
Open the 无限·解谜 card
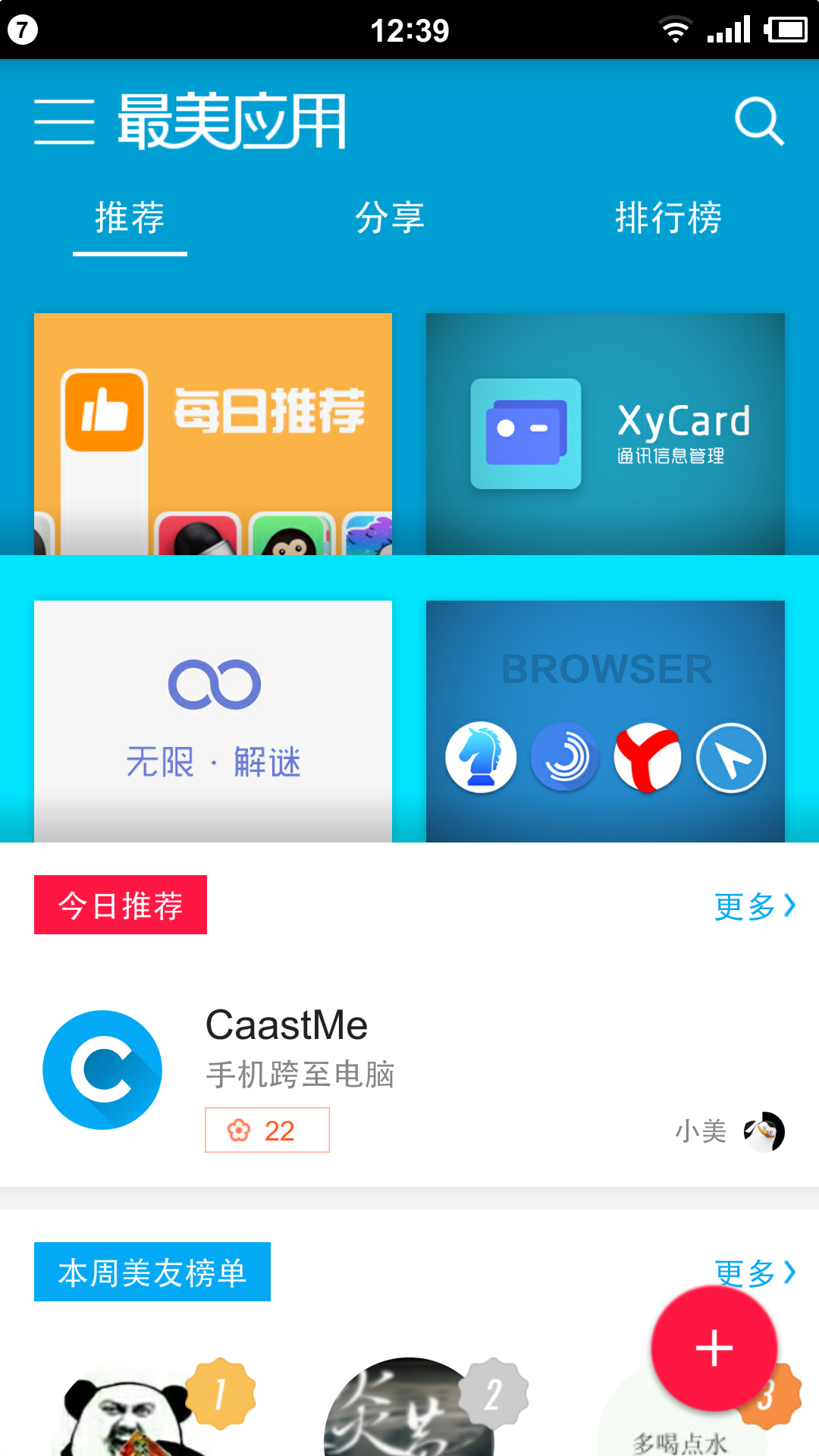click(213, 721)
